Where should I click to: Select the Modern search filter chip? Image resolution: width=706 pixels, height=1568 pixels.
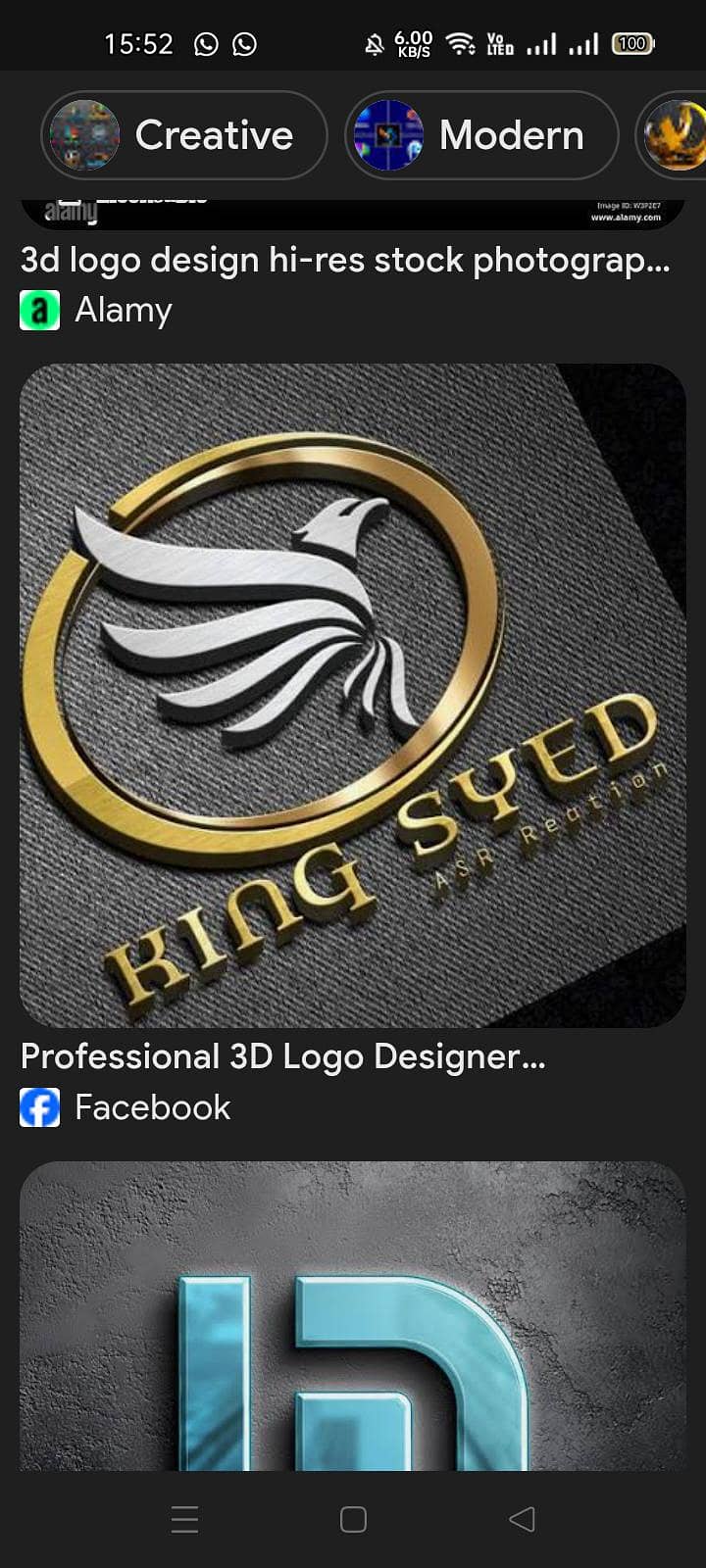coord(480,135)
